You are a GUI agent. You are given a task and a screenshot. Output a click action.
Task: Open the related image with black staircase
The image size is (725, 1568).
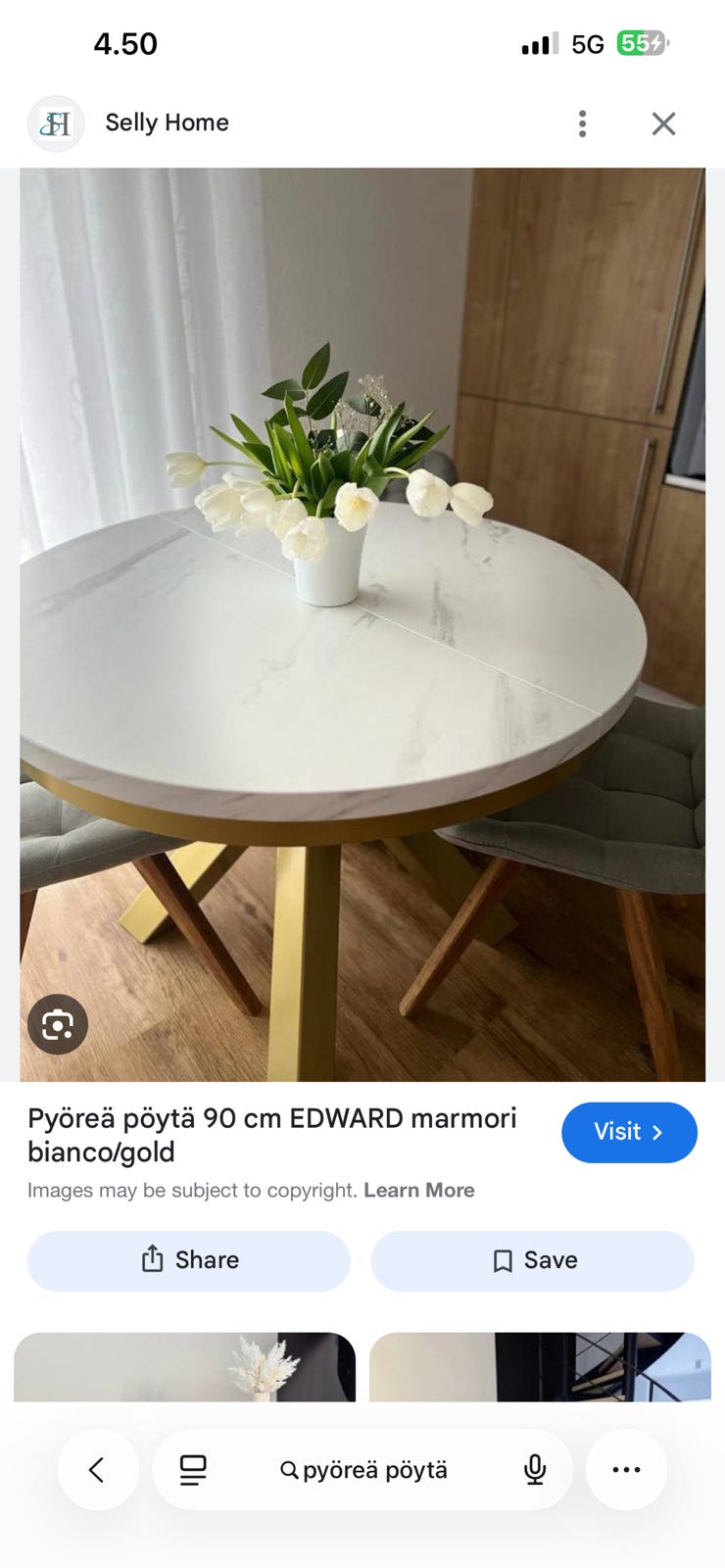pyautogui.click(x=540, y=1367)
